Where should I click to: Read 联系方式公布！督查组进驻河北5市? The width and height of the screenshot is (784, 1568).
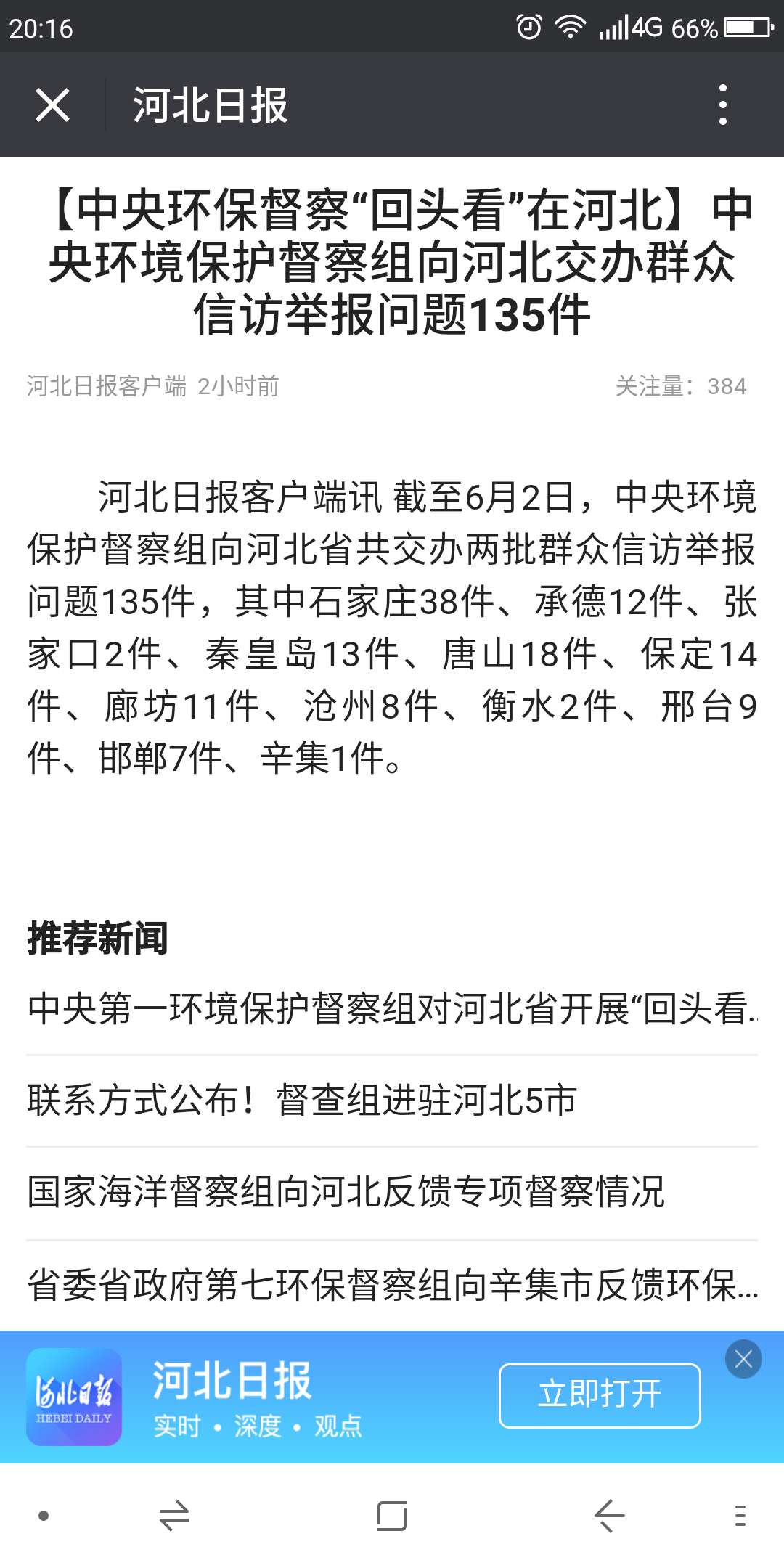[302, 1101]
